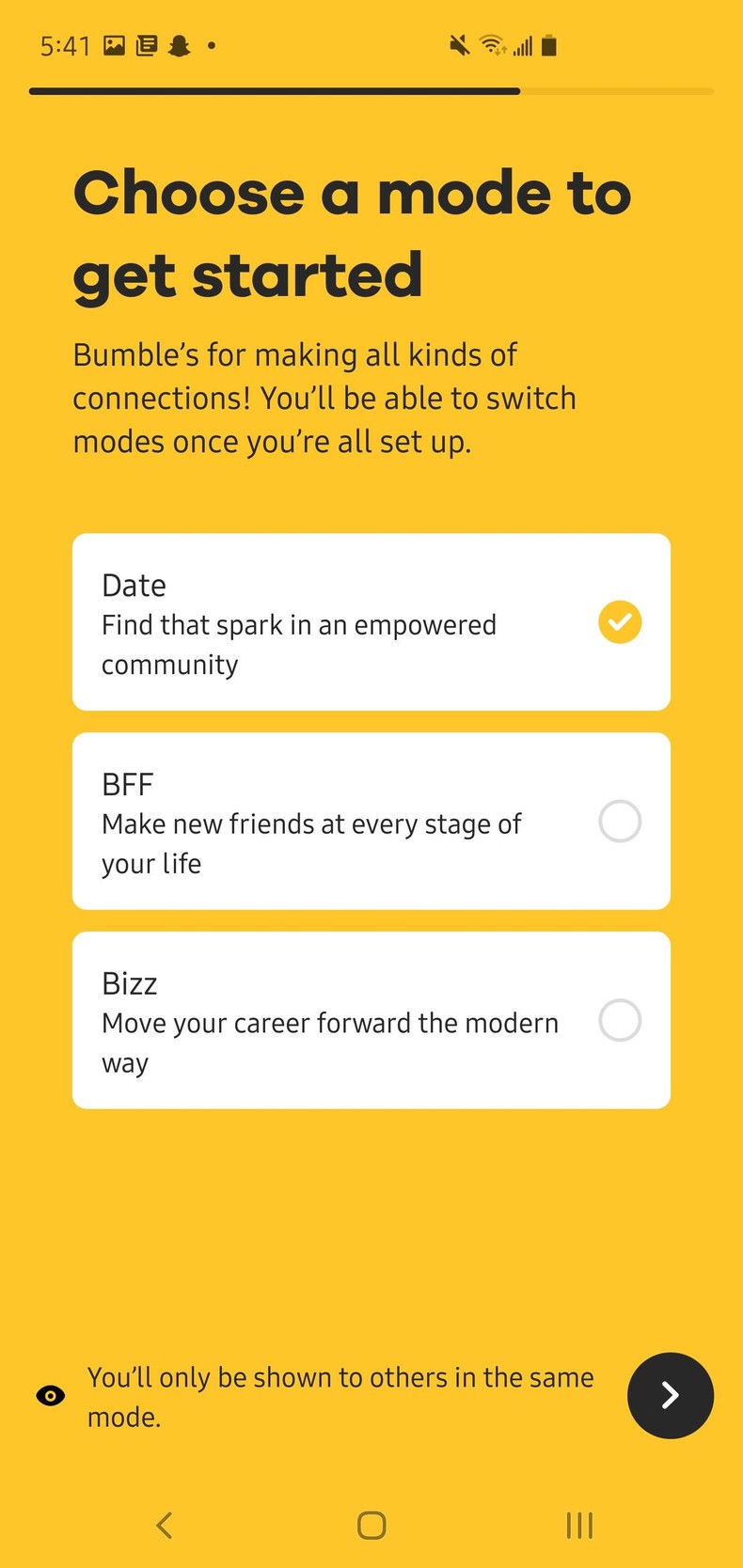Tap the muted sound icon in status bar
The image size is (743, 1568).
pyautogui.click(x=460, y=45)
